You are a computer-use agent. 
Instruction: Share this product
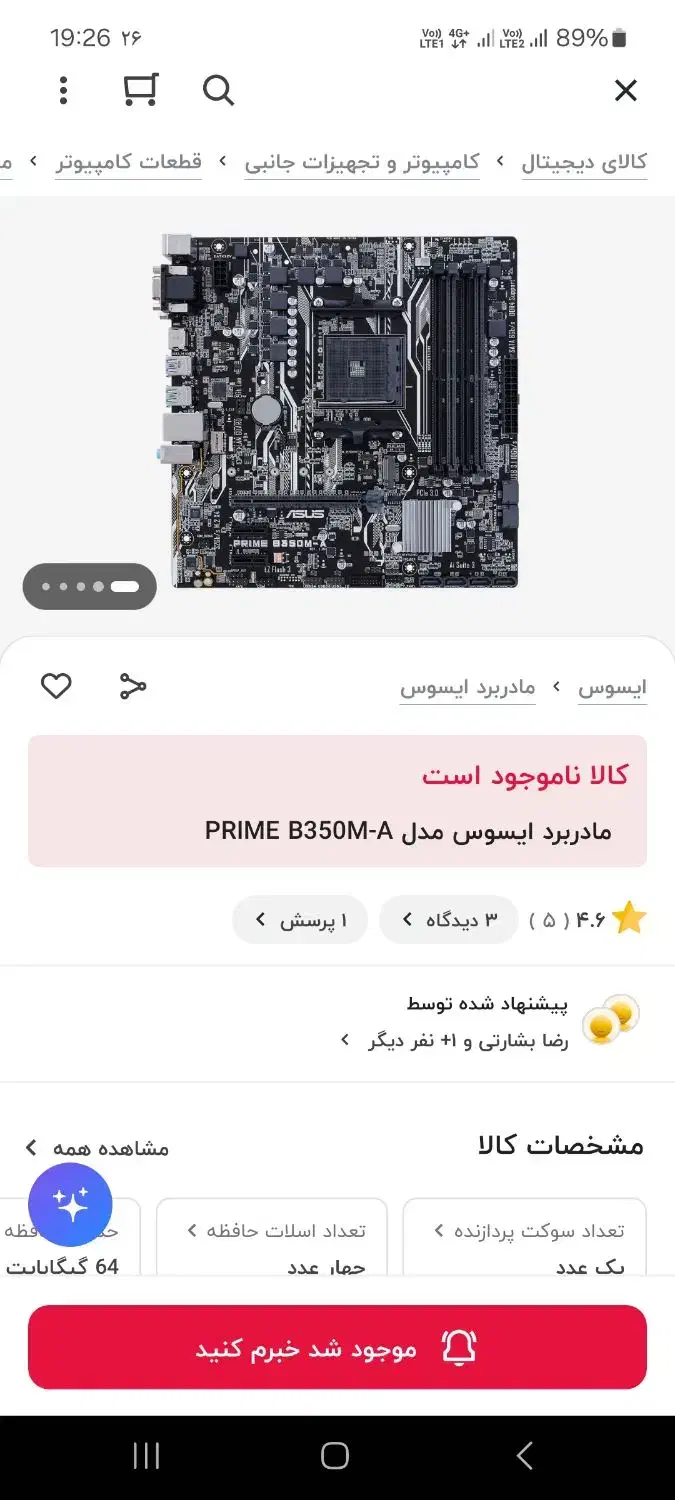tap(133, 686)
